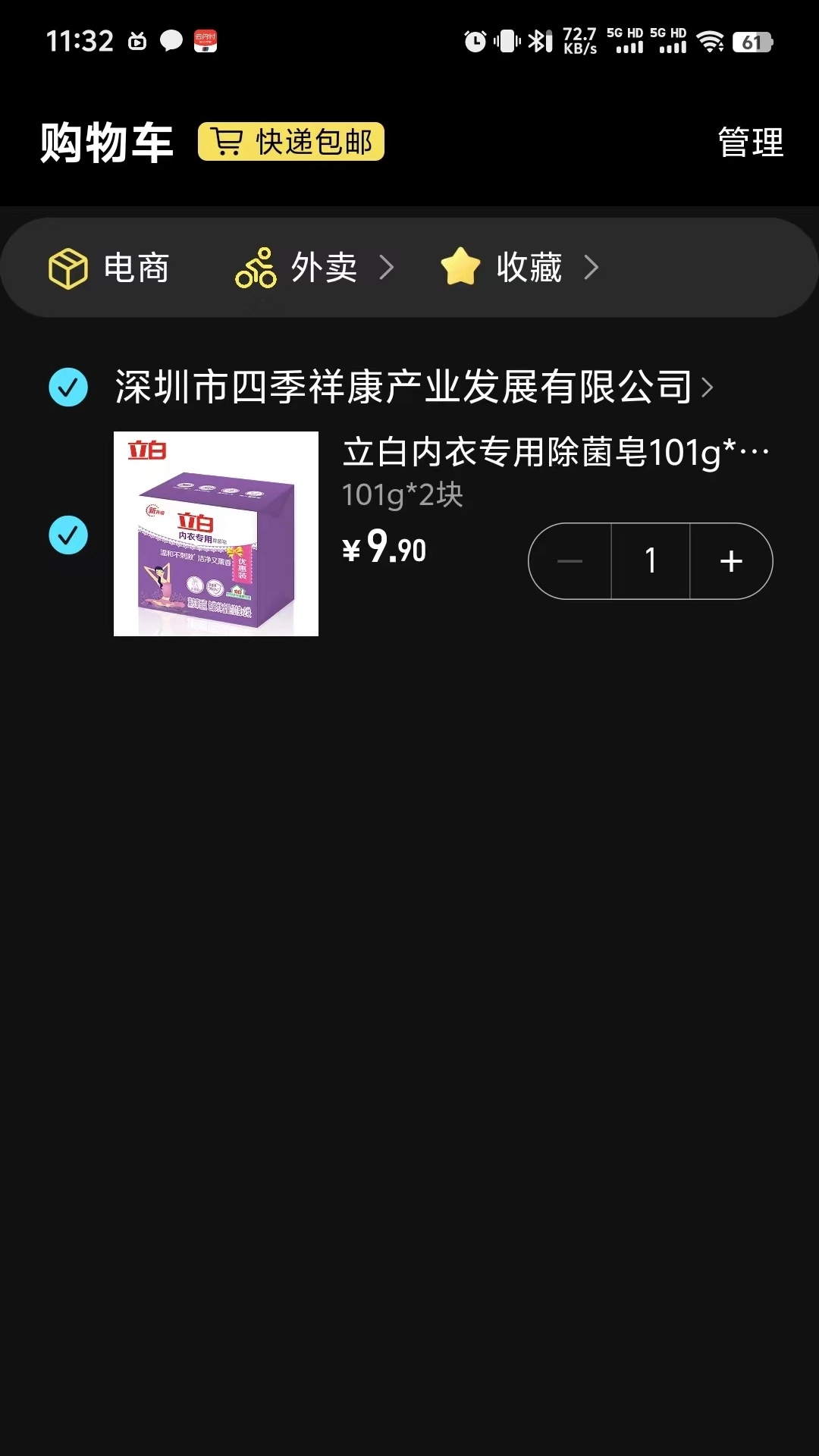Click the 管理 button
The image size is (819, 1456).
click(750, 141)
